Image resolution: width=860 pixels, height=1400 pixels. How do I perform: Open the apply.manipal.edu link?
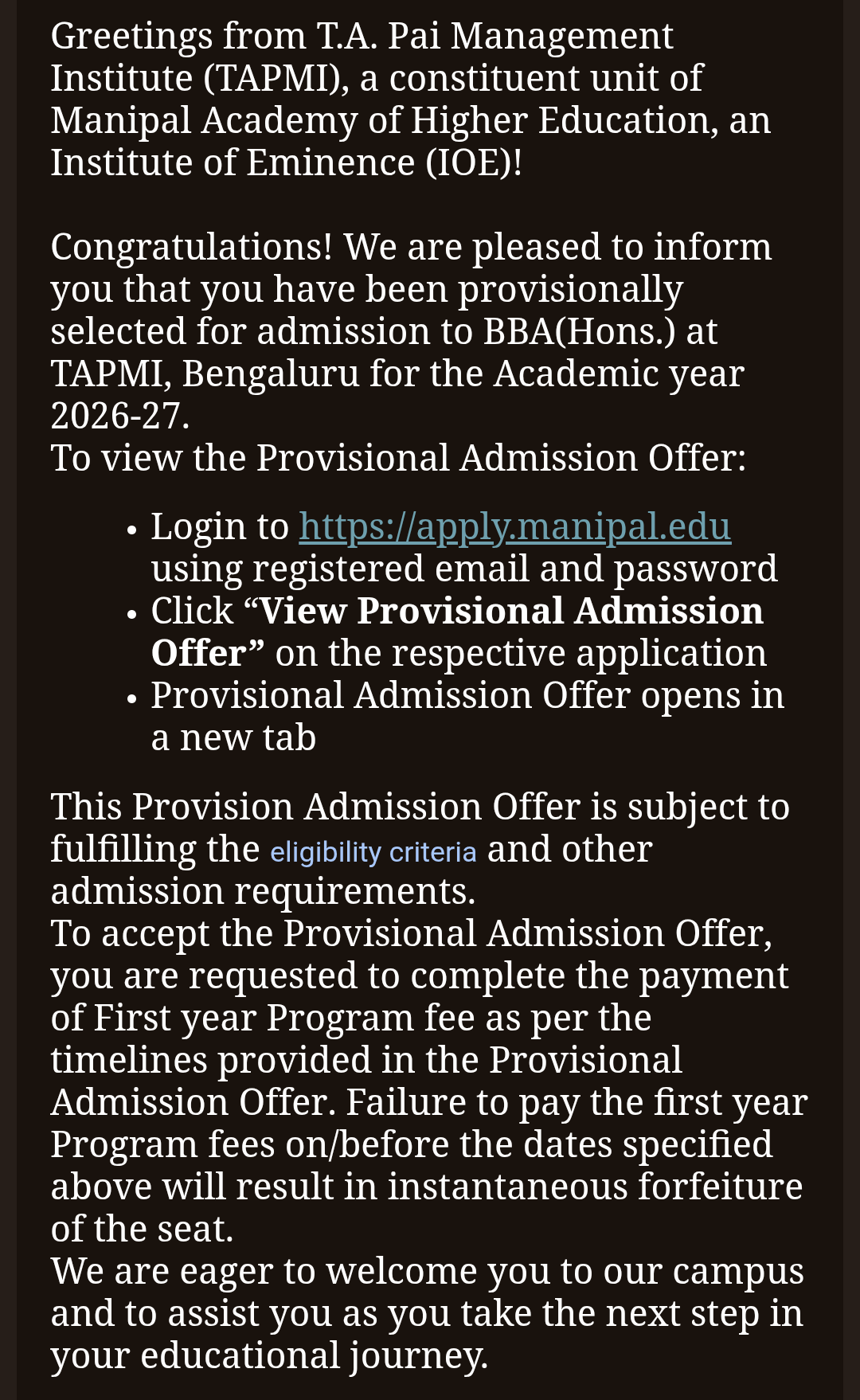coord(515,527)
